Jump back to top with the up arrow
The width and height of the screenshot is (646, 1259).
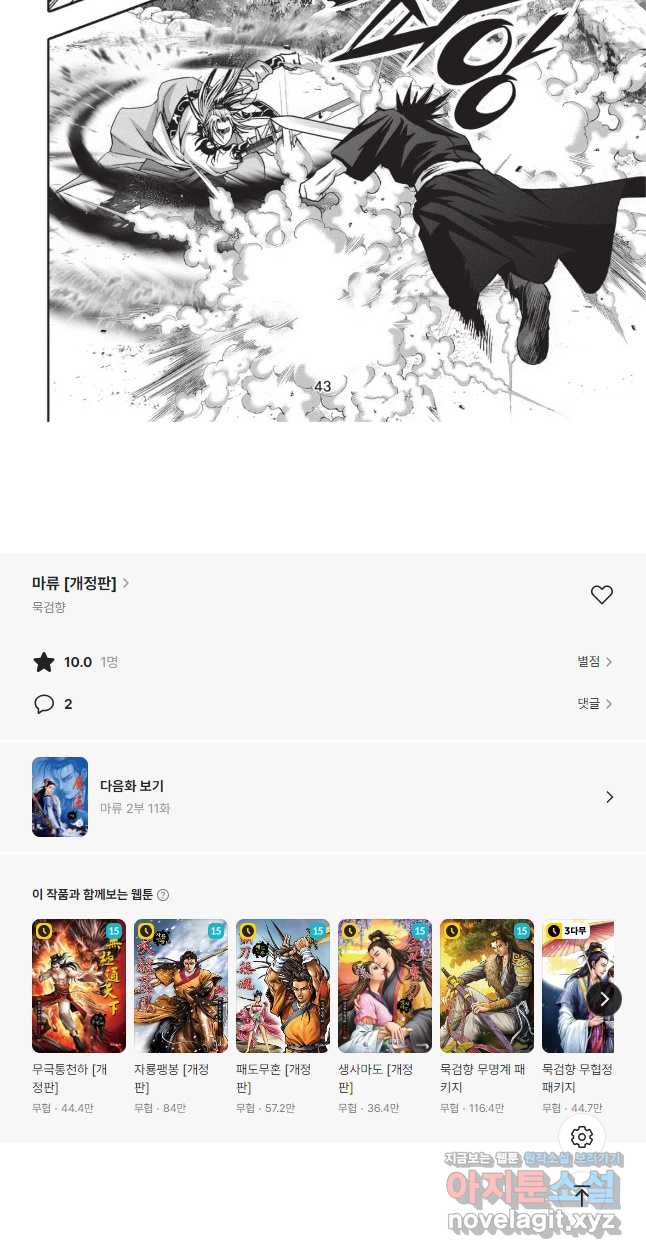[582, 1196]
